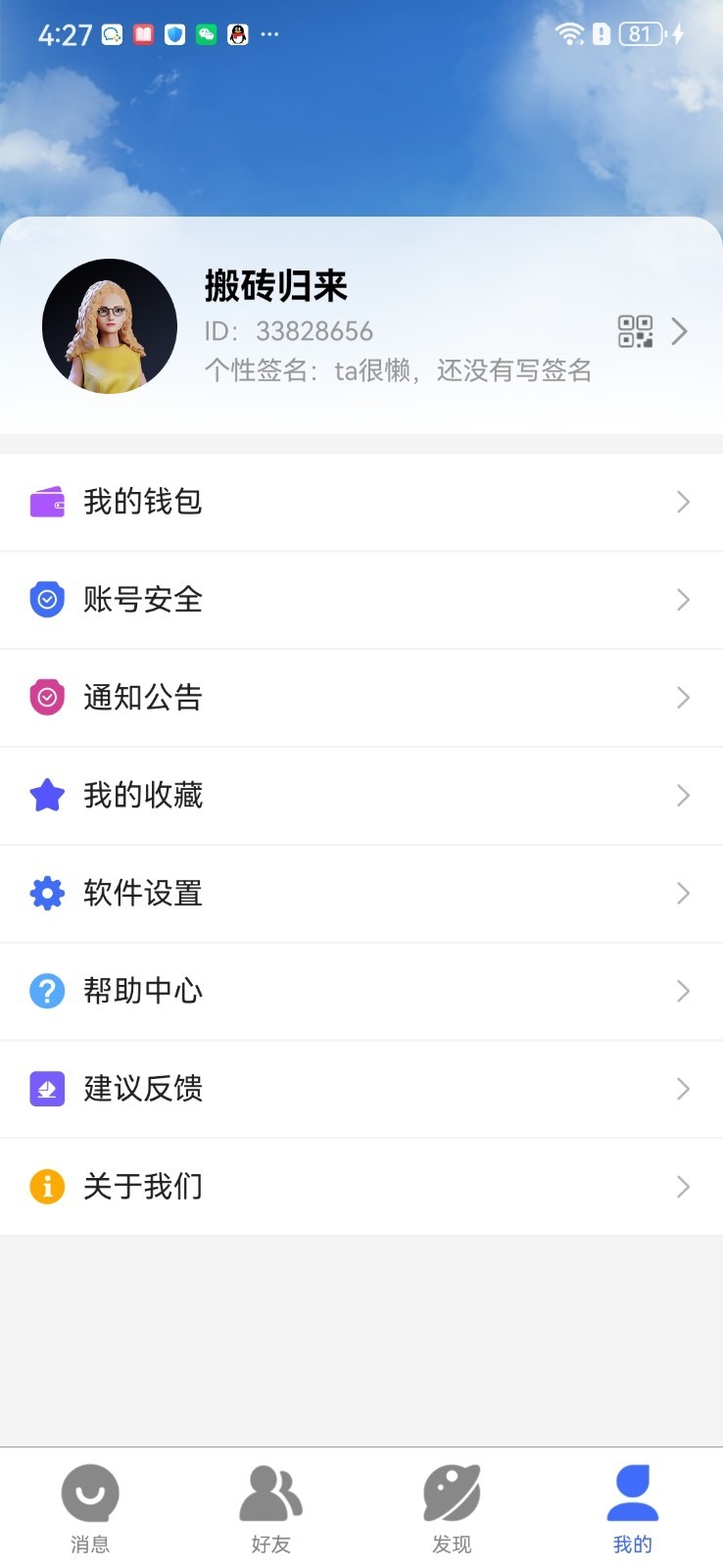Open 软件设置 software settings
This screenshot has height=1568, width=723.
coord(361,894)
